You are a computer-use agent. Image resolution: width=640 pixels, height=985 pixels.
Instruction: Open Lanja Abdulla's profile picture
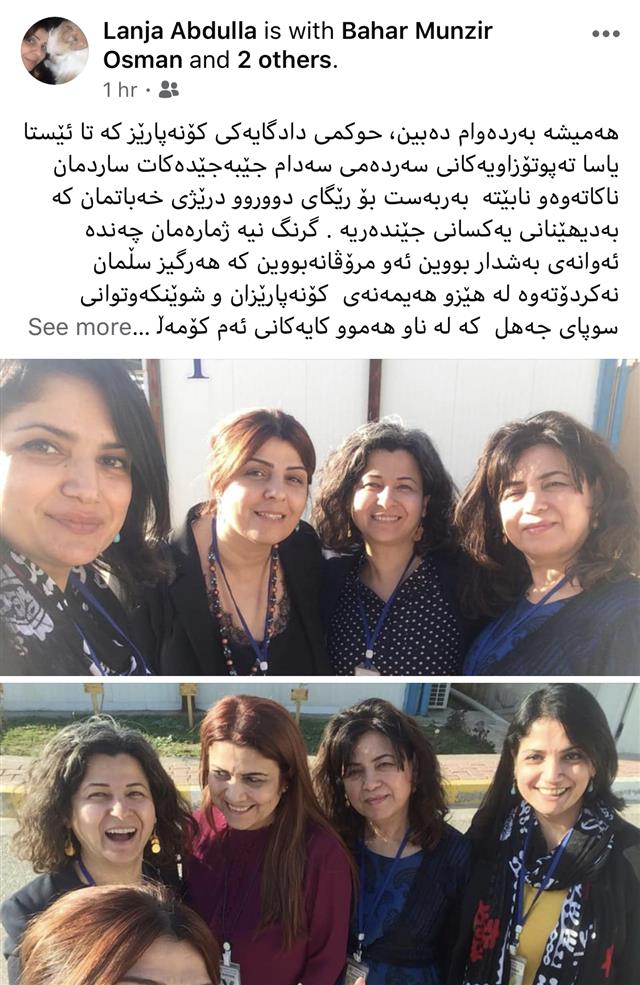coord(55,50)
